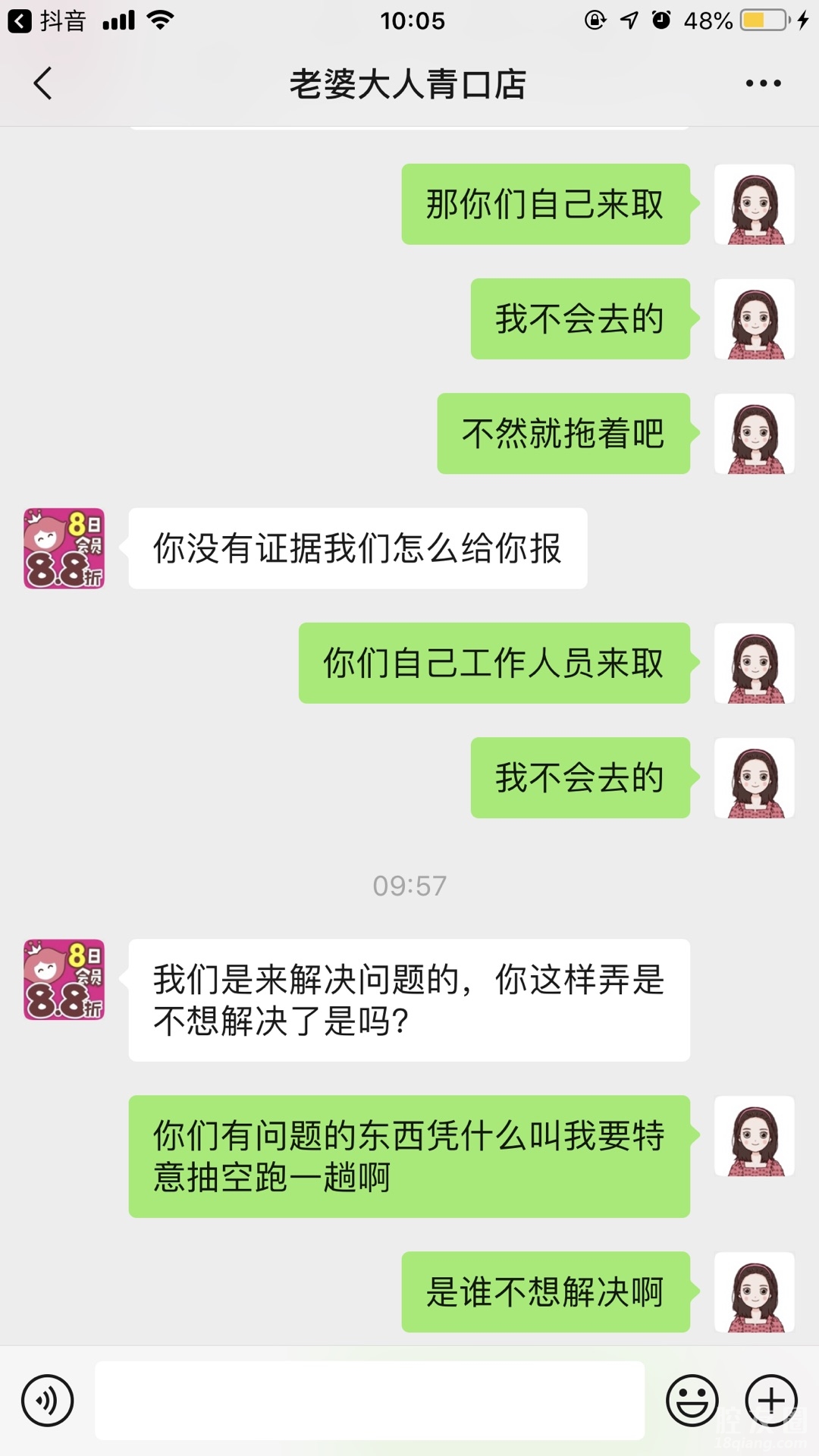Viewport: 819px width, 1456px height.
Task: Open the three-dot chat options menu
Action: (x=763, y=83)
